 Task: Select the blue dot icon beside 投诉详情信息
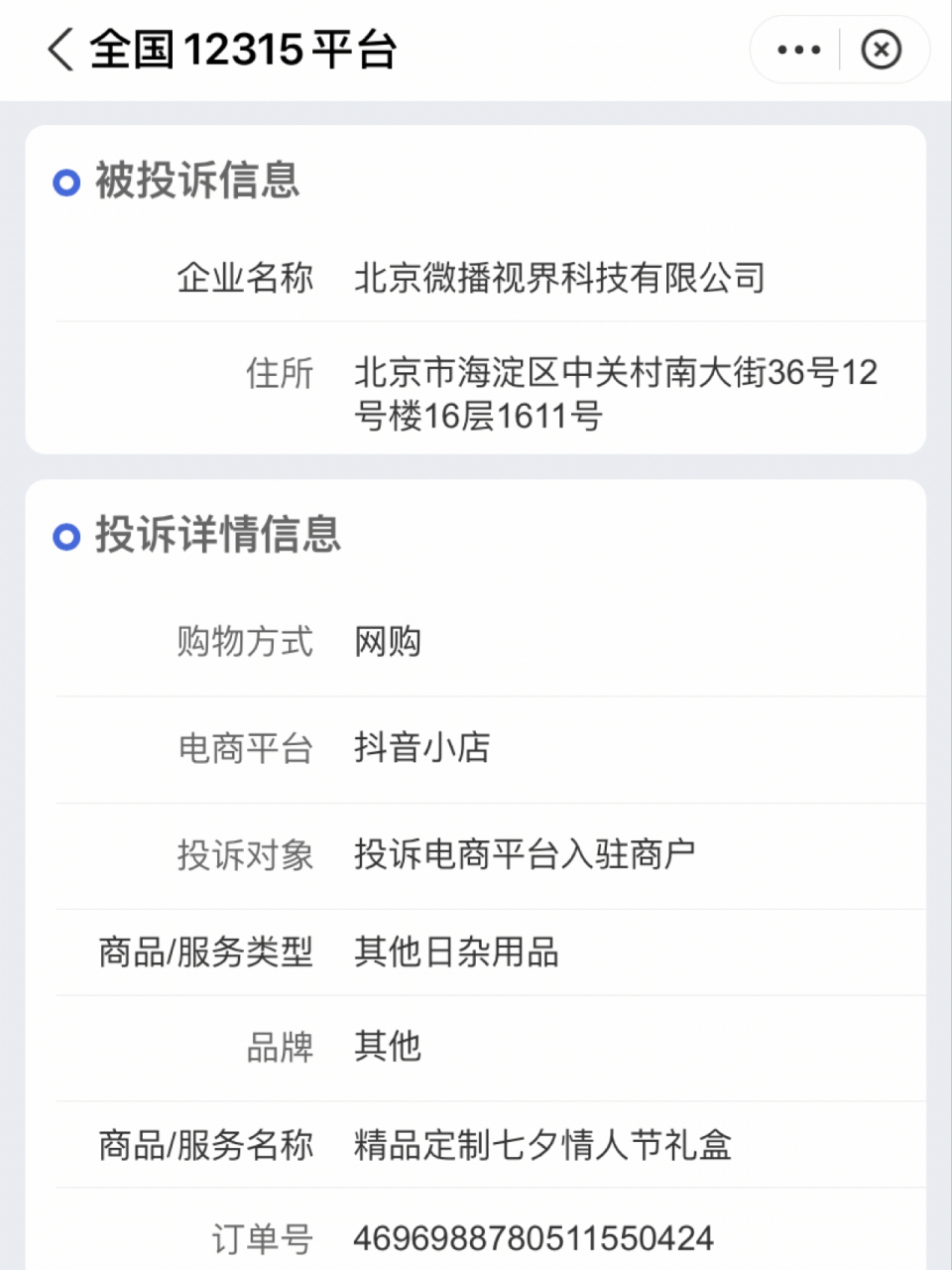click(x=66, y=538)
